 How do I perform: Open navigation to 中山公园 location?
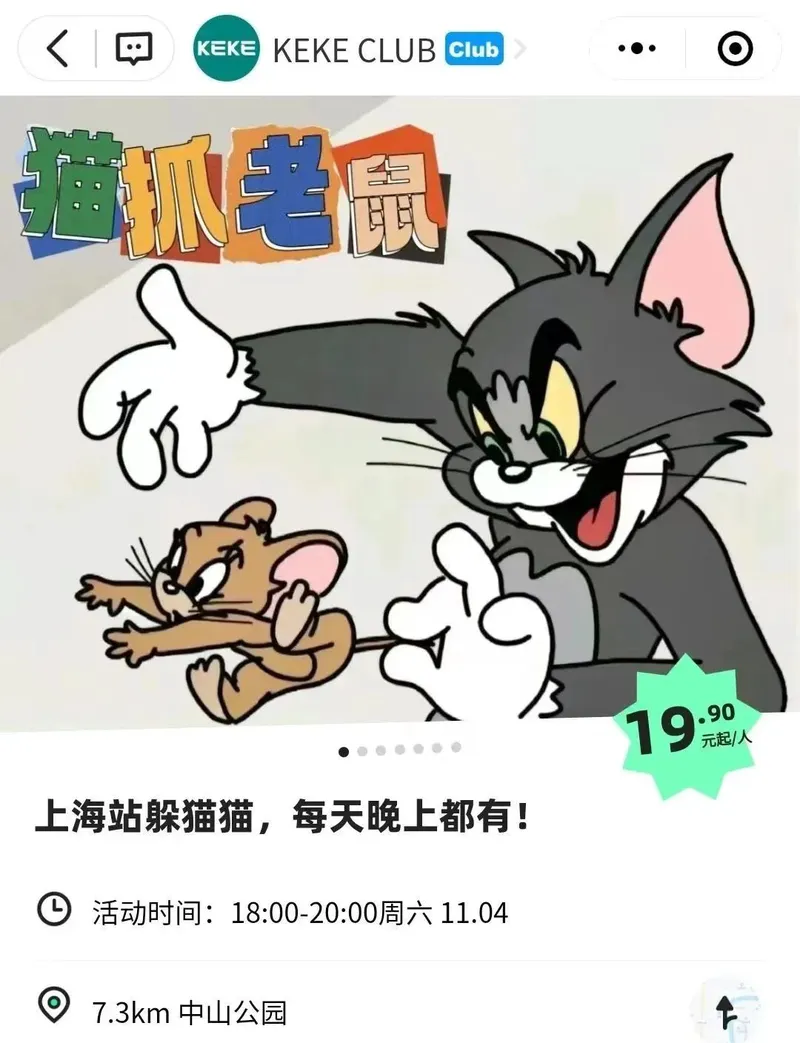pos(726,1012)
